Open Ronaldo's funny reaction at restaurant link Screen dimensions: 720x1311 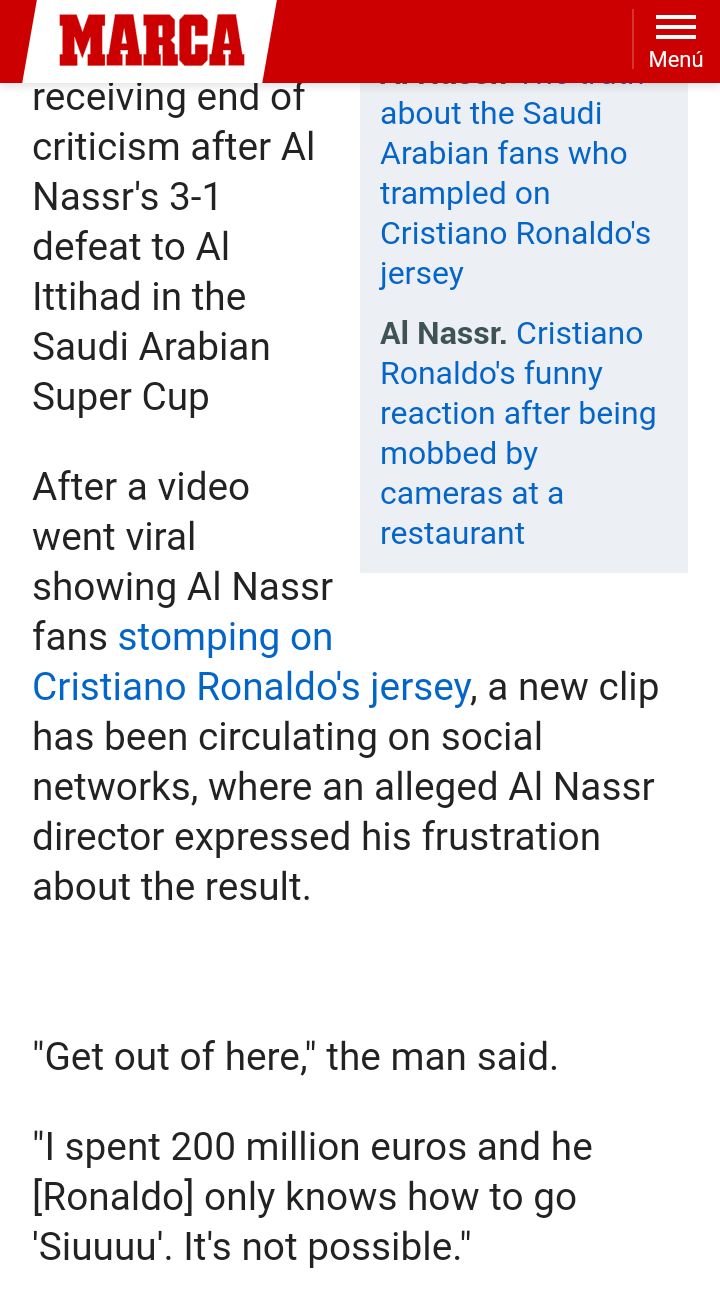[x=517, y=433]
